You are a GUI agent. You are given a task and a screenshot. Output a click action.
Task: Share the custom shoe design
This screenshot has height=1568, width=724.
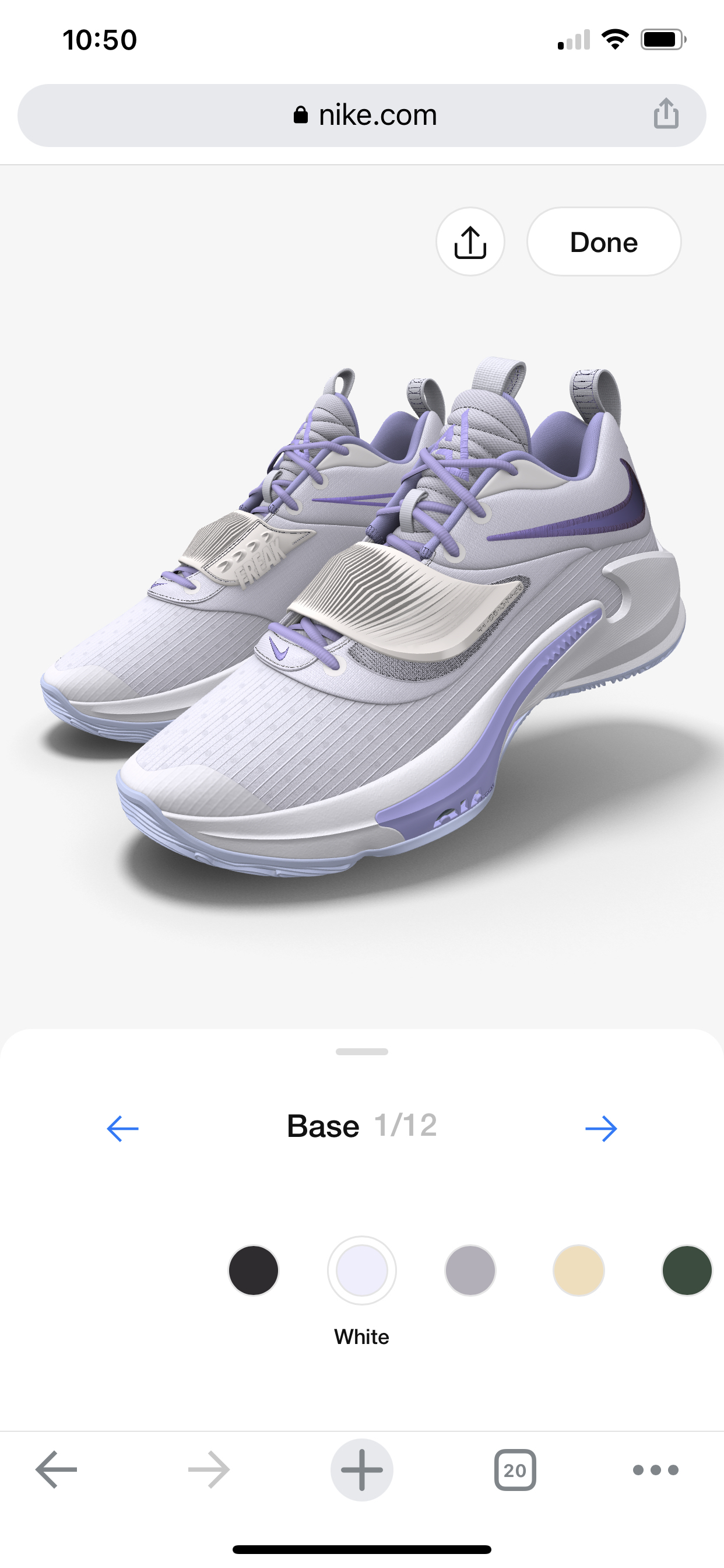pyautogui.click(x=470, y=242)
